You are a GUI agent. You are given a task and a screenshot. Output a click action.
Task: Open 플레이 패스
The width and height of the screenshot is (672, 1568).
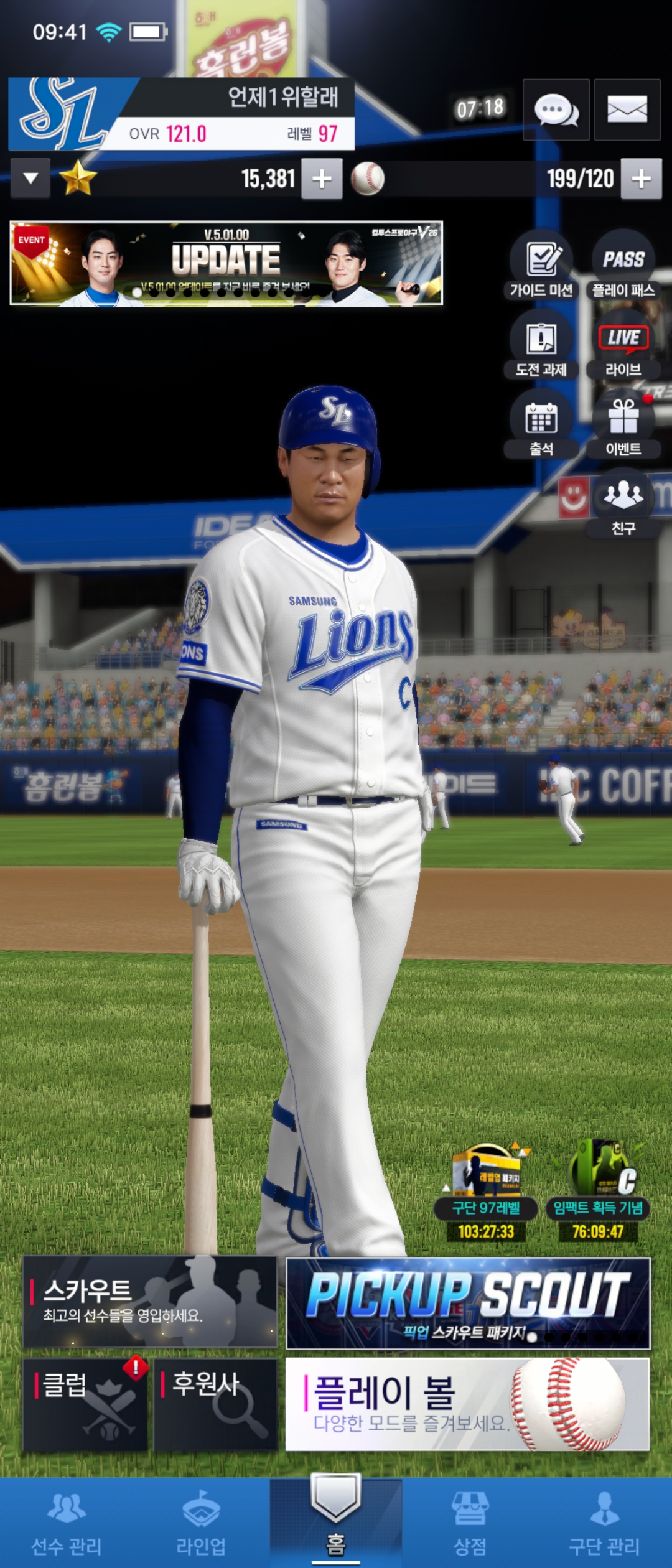[623, 264]
